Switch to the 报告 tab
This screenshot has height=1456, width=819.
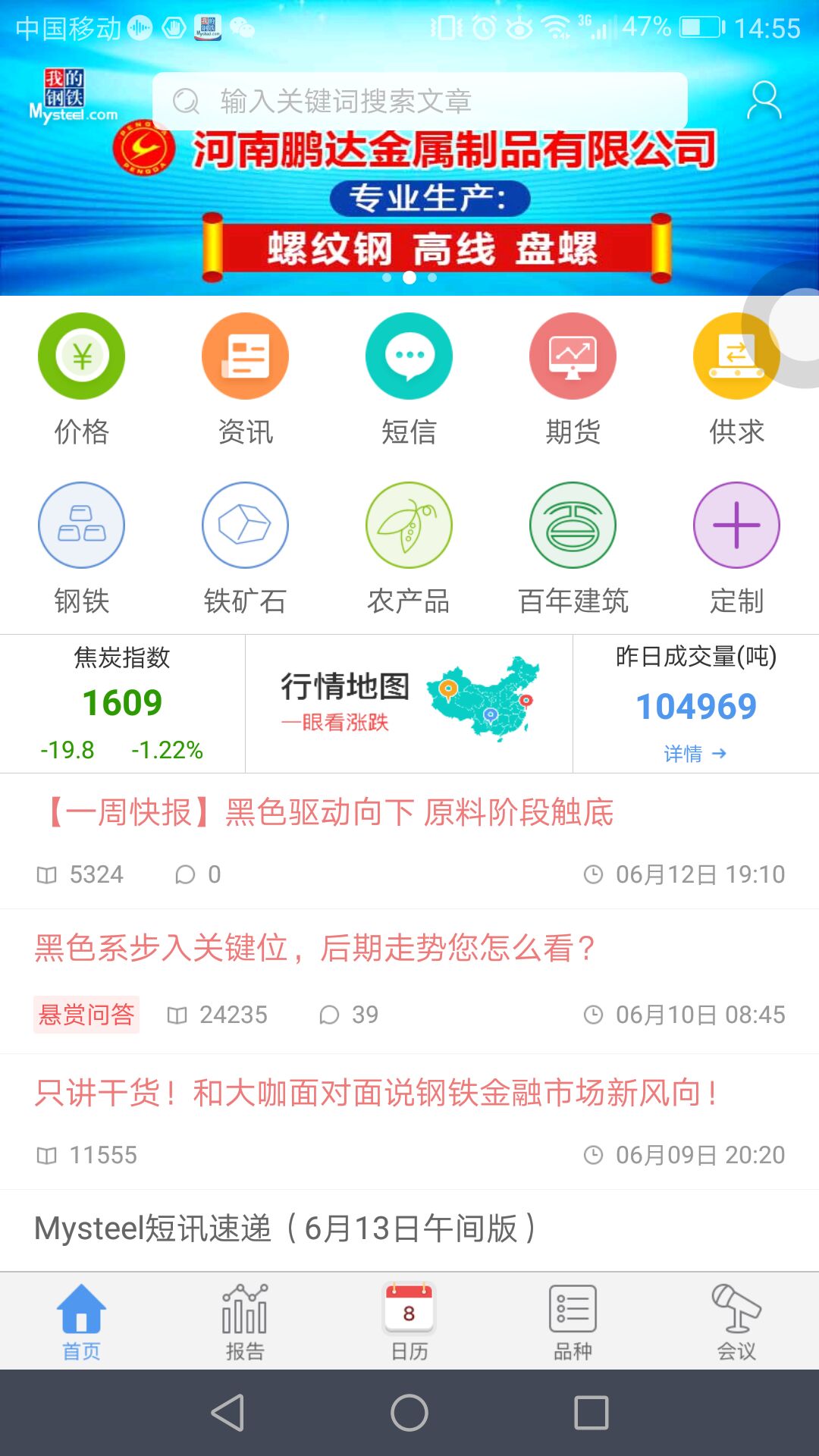pos(245,1321)
